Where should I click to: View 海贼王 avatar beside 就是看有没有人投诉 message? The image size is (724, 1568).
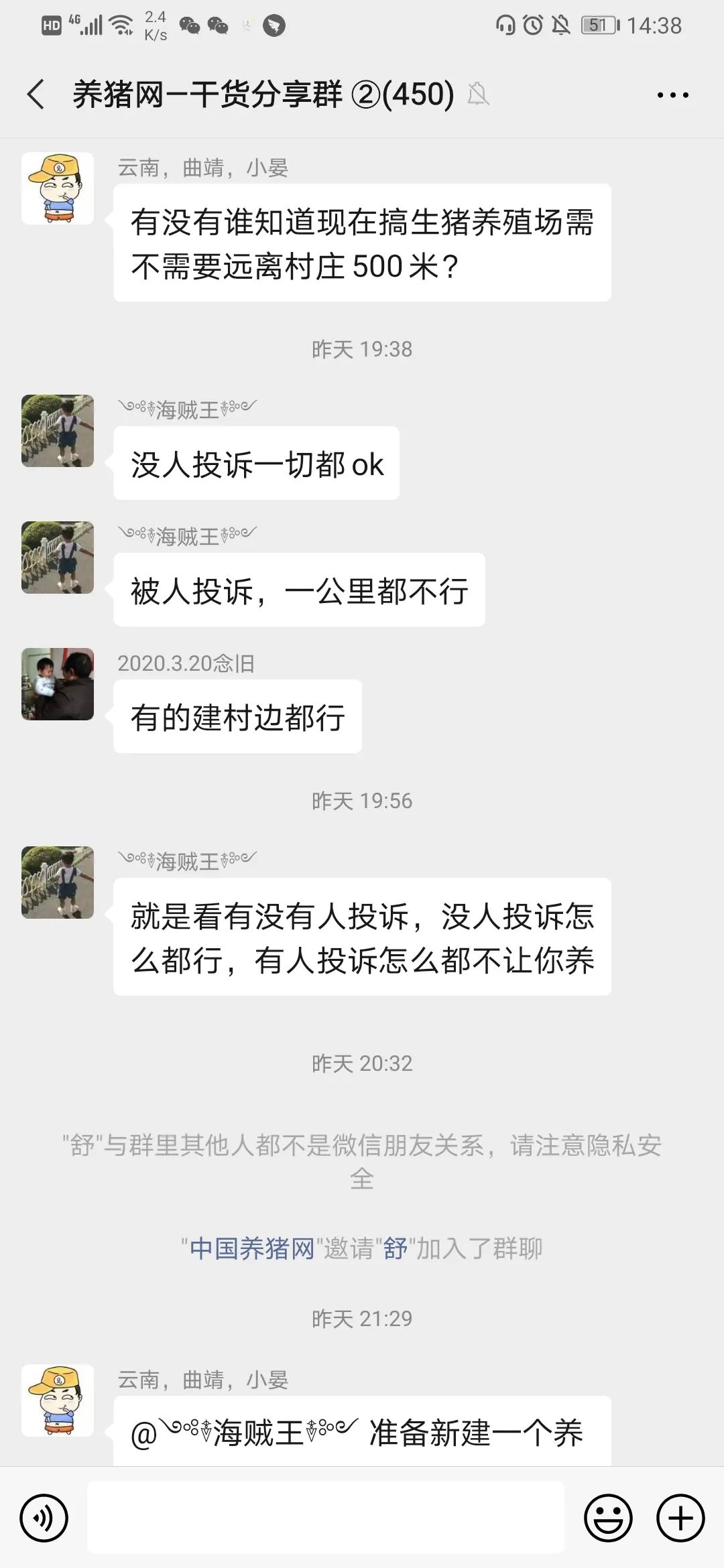coord(58,882)
